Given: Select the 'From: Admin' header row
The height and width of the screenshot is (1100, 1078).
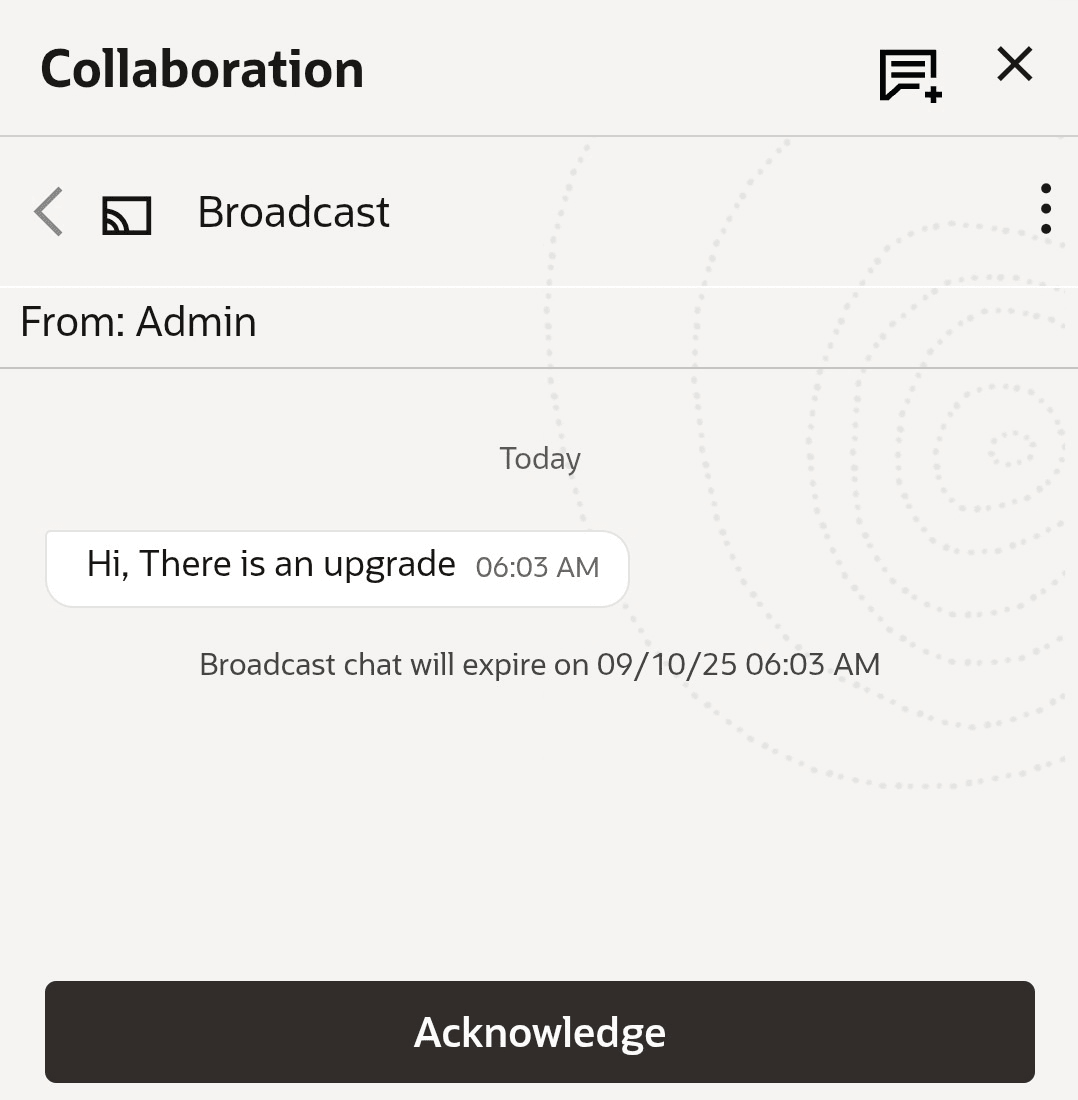Looking at the screenshot, I should pos(137,321).
